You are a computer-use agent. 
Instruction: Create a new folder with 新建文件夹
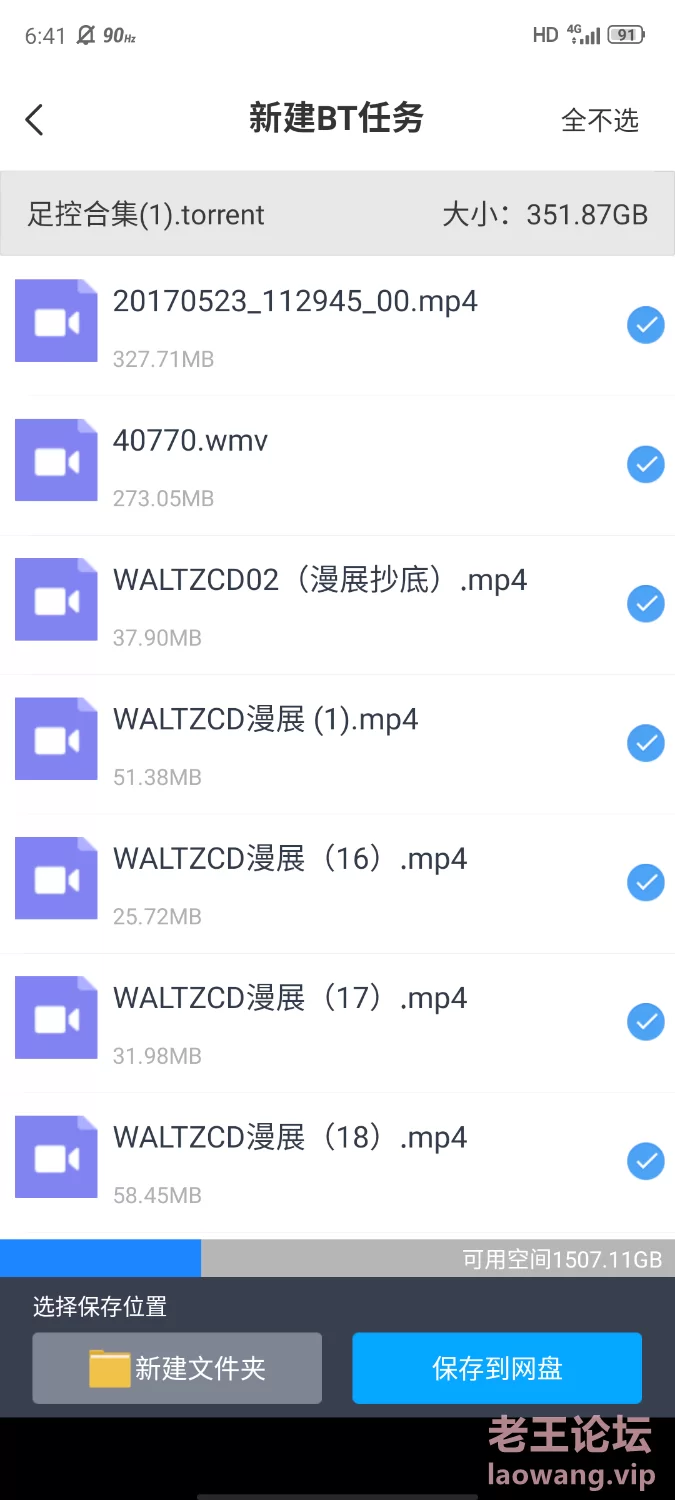[x=177, y=1368]
